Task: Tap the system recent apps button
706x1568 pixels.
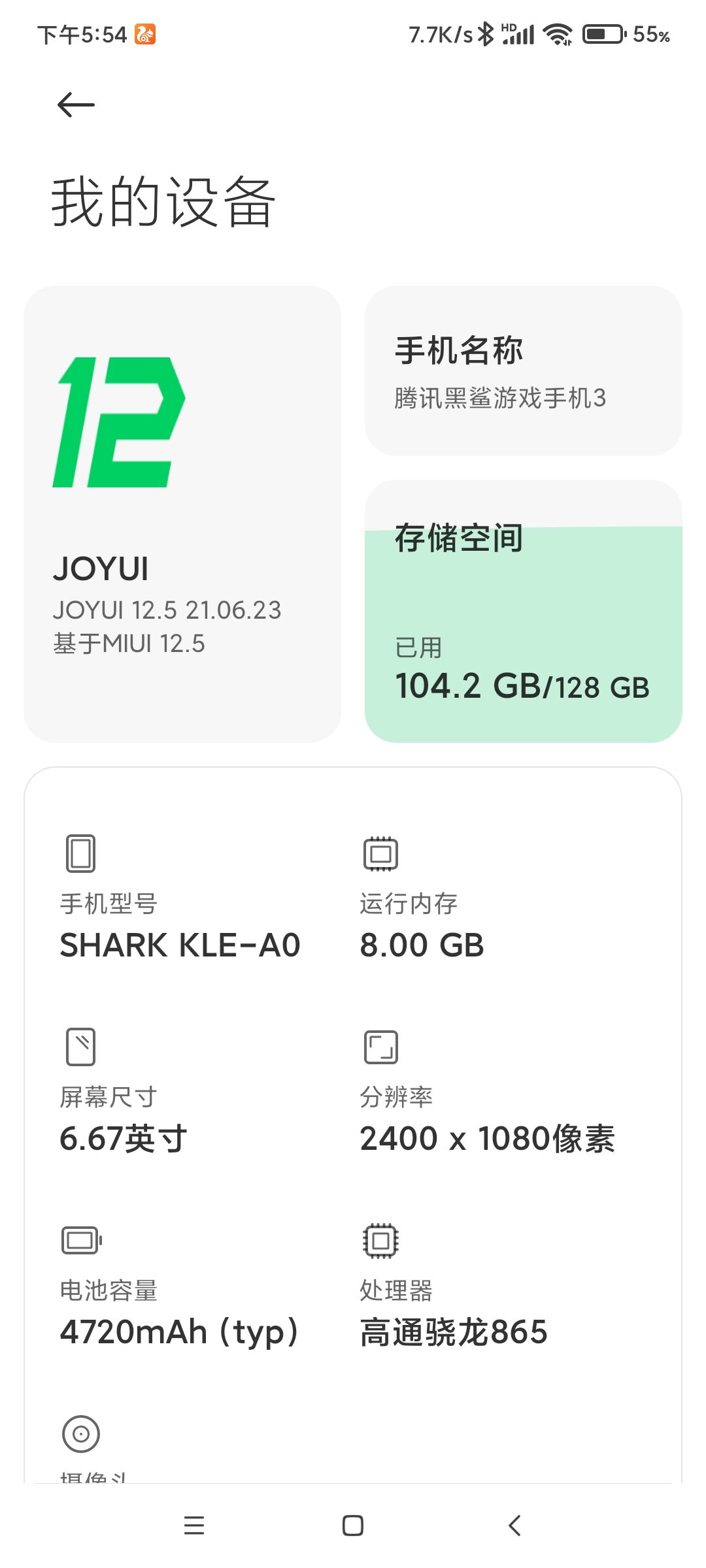Action: point(194,1526)
